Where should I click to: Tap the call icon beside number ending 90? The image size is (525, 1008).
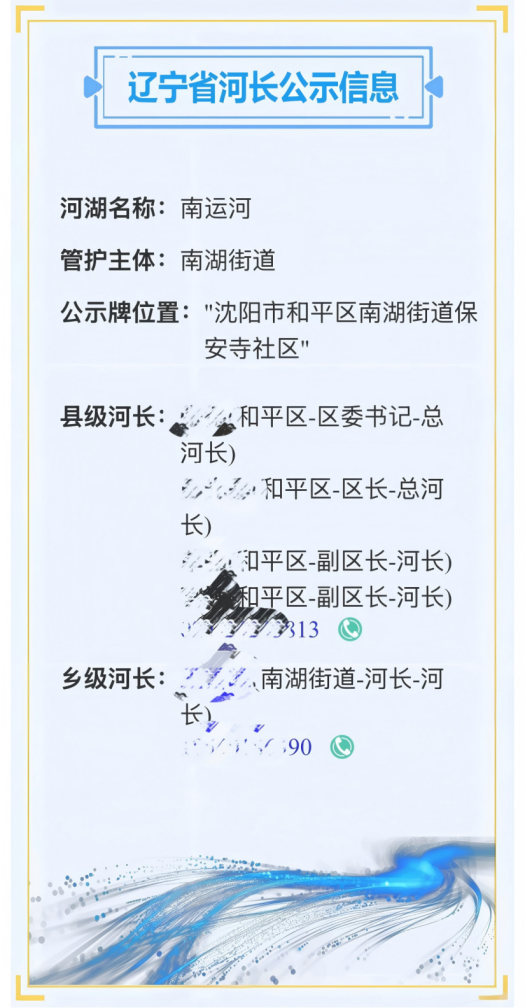point(342,747)
